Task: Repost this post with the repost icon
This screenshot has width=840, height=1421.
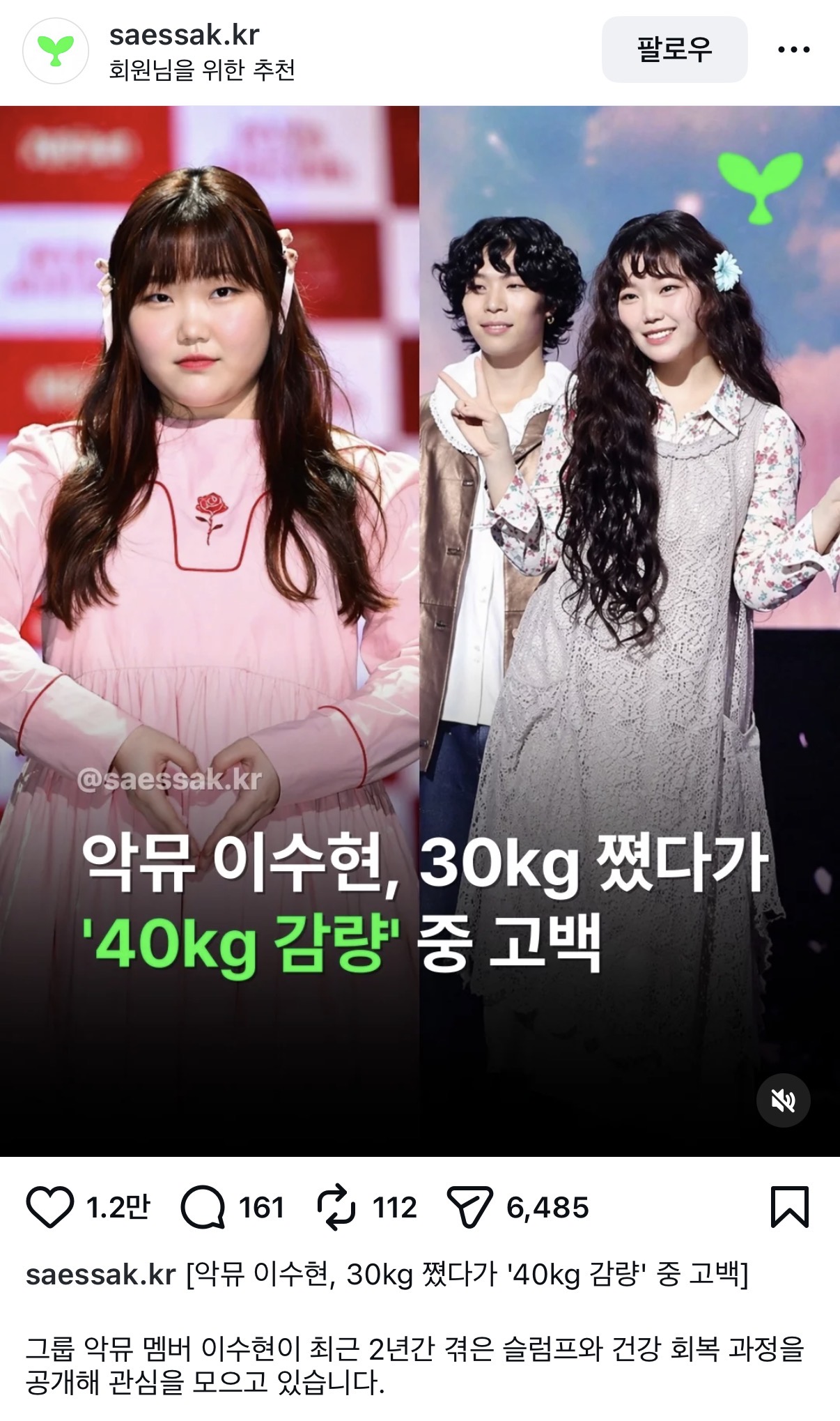Action: [x=336, y=1206]
